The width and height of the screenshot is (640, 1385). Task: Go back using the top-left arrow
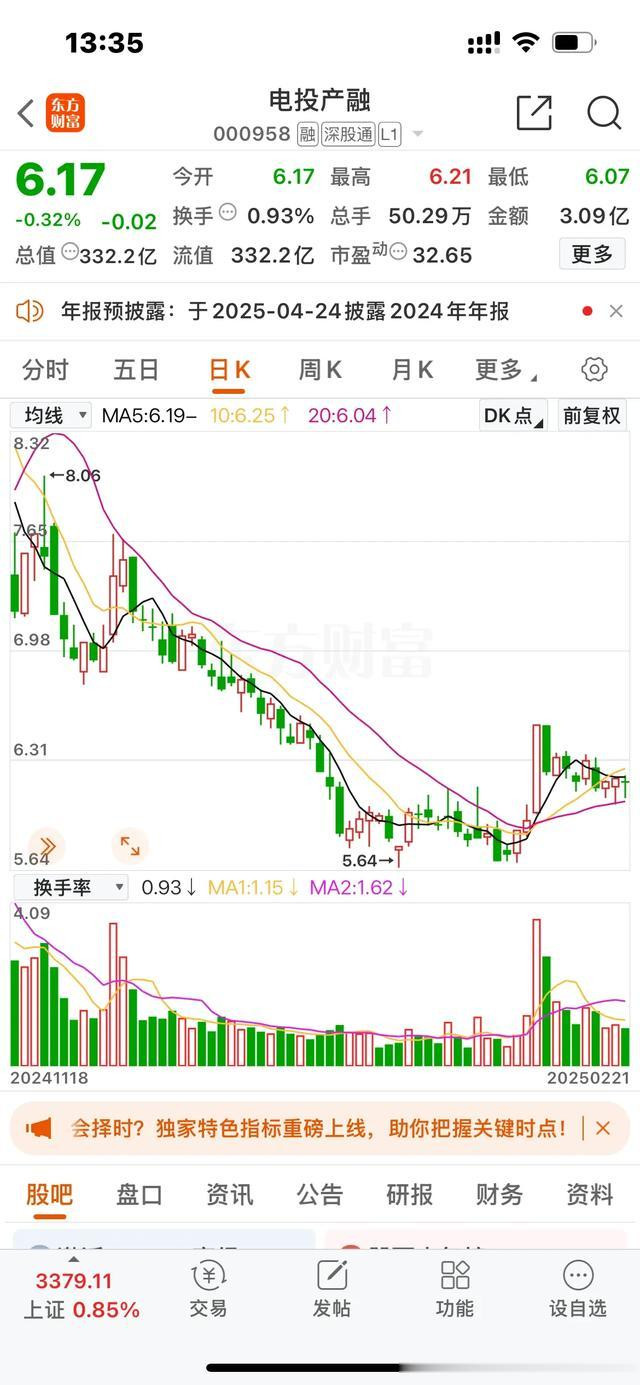(26, 113)
